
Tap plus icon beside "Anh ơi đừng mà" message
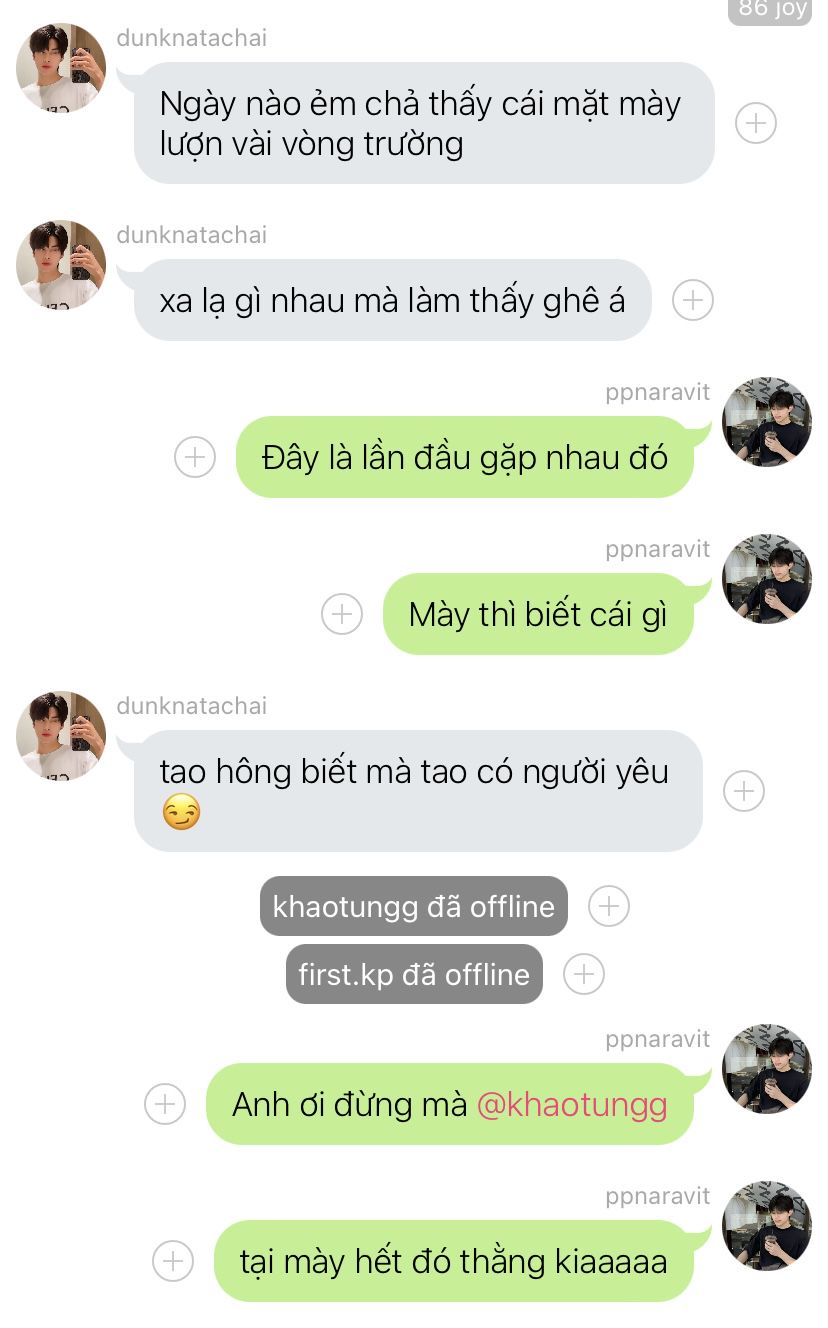pos(165,1104)
